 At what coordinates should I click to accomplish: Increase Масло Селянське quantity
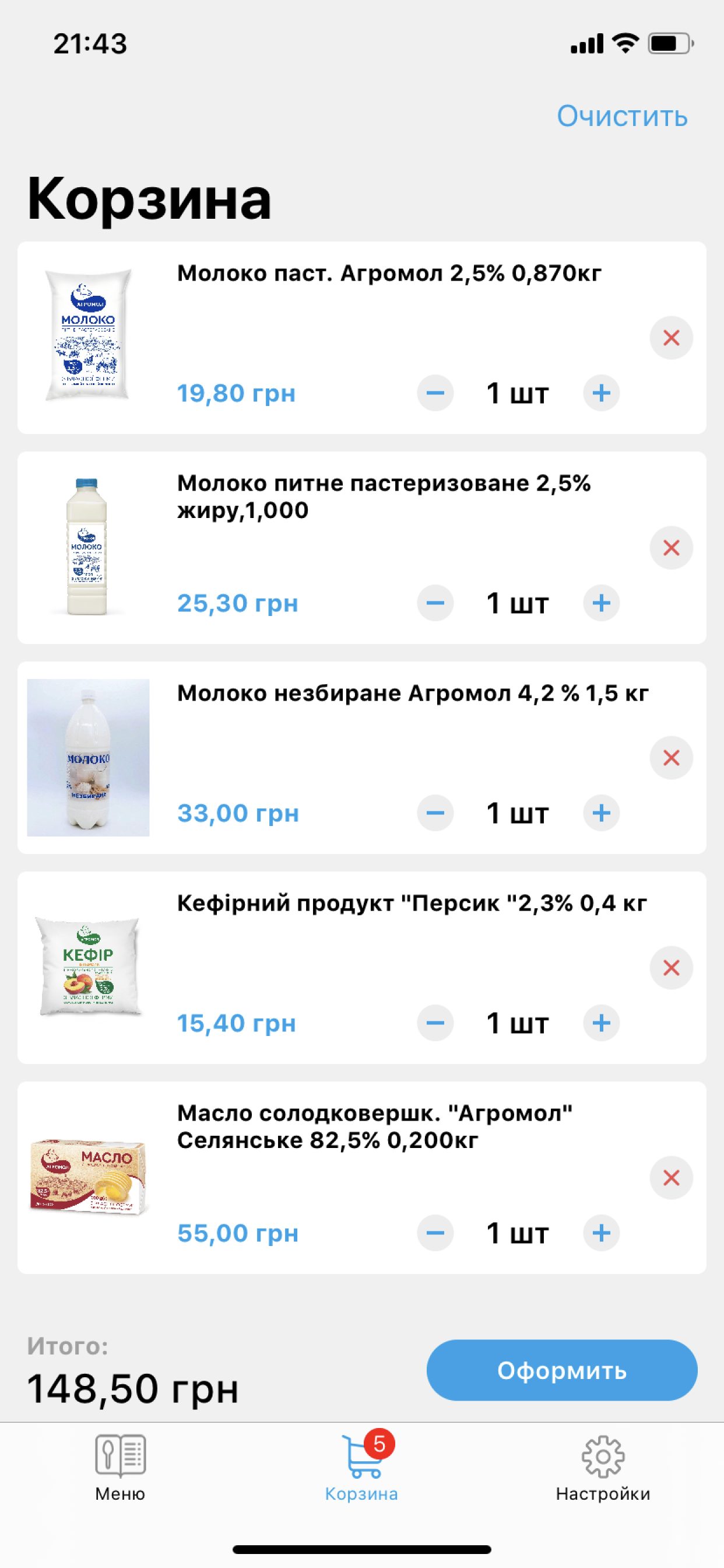pos(601,1234)
